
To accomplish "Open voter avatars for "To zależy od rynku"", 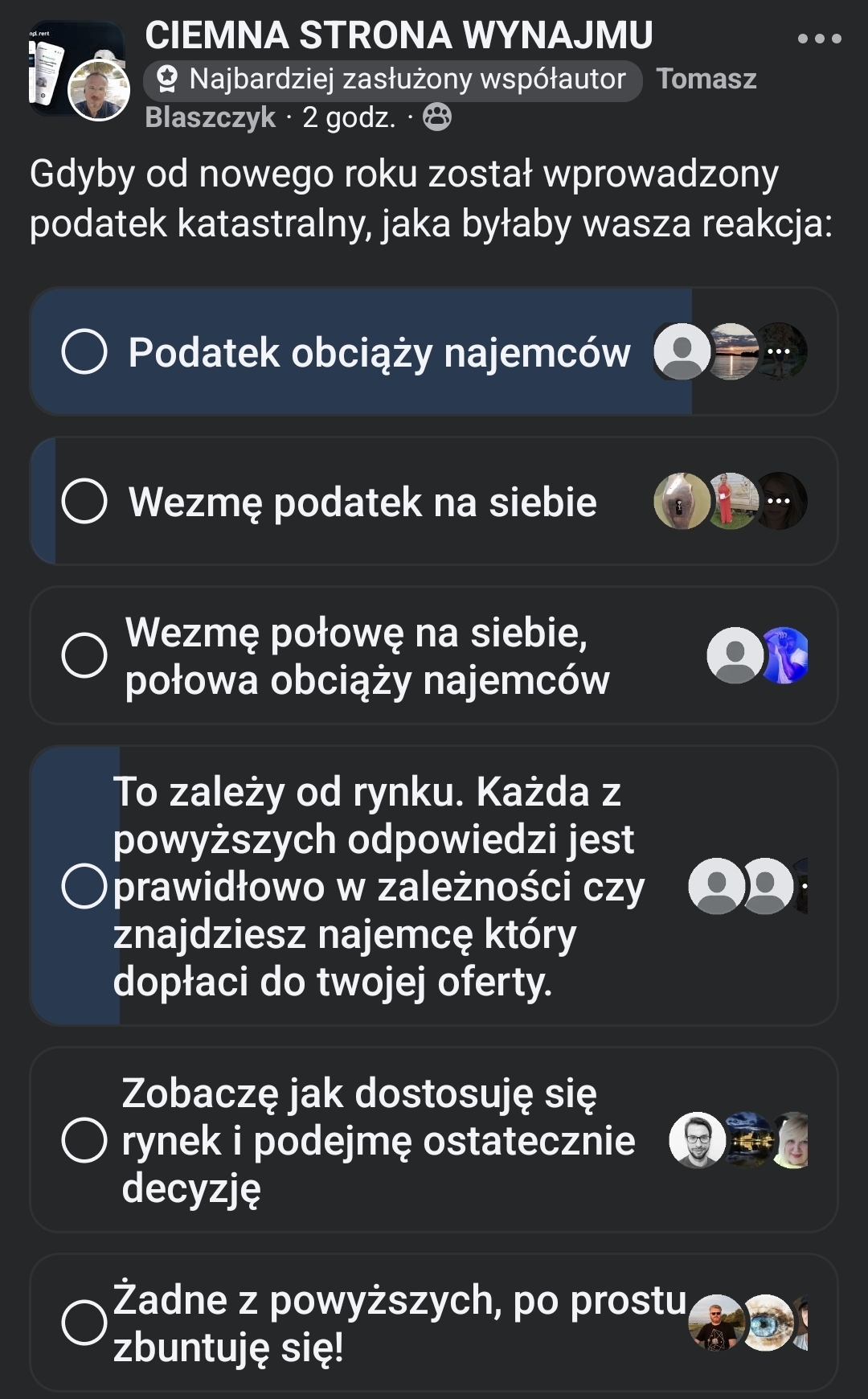I will click(x=747, y=886).
